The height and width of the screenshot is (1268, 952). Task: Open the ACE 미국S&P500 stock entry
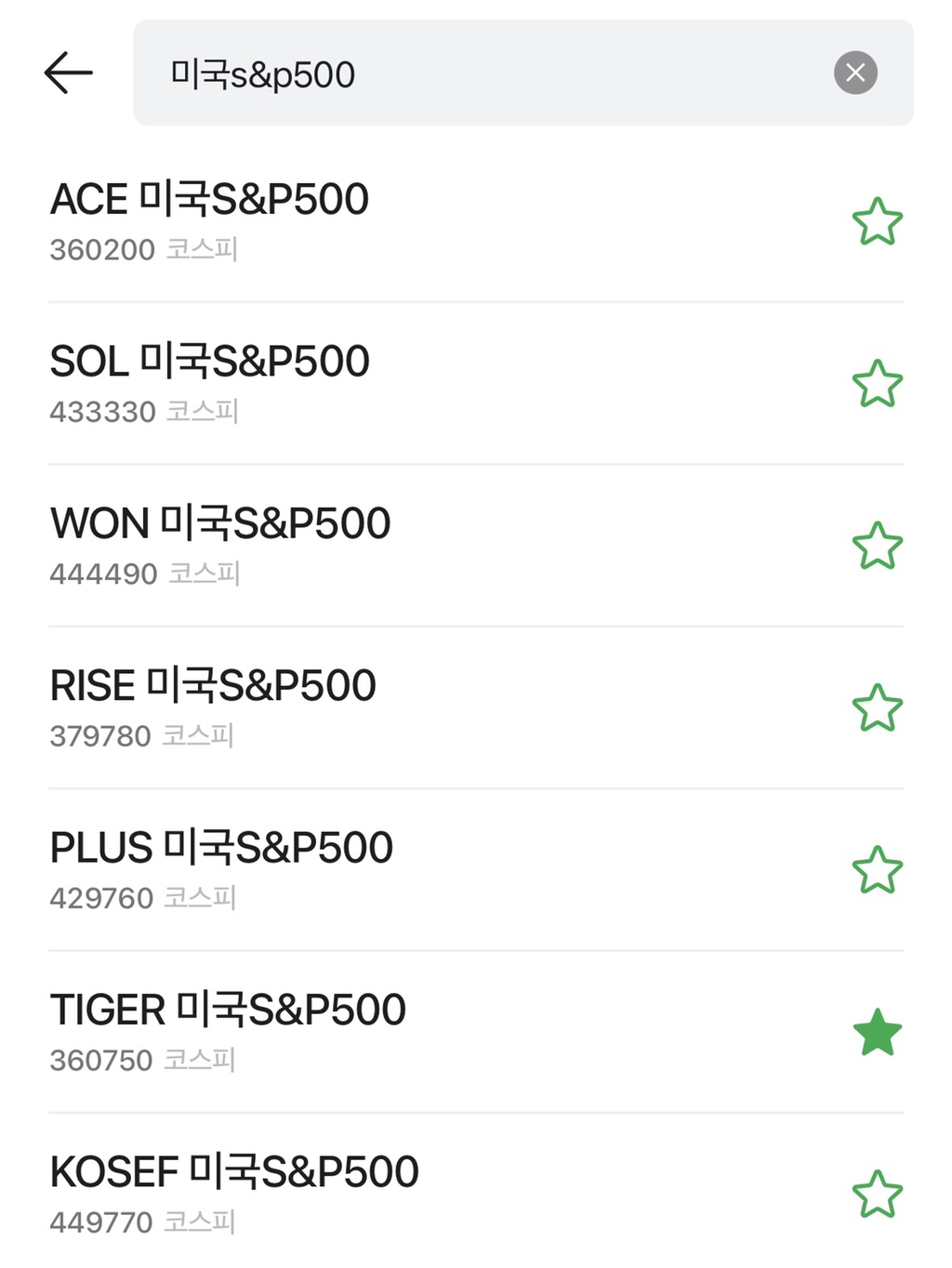tap(210, 197)
